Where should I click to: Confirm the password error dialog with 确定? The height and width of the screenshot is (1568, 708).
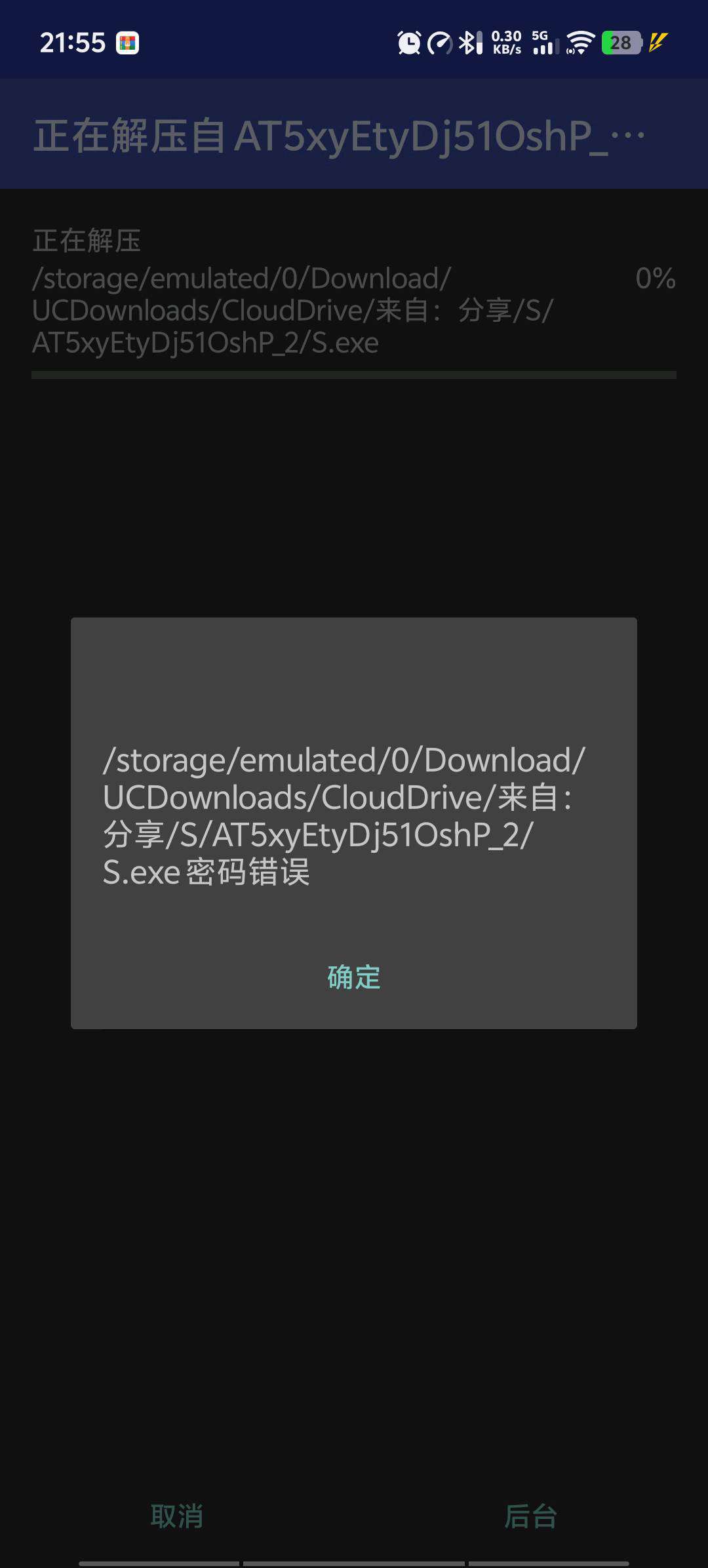tap(353, 977)
